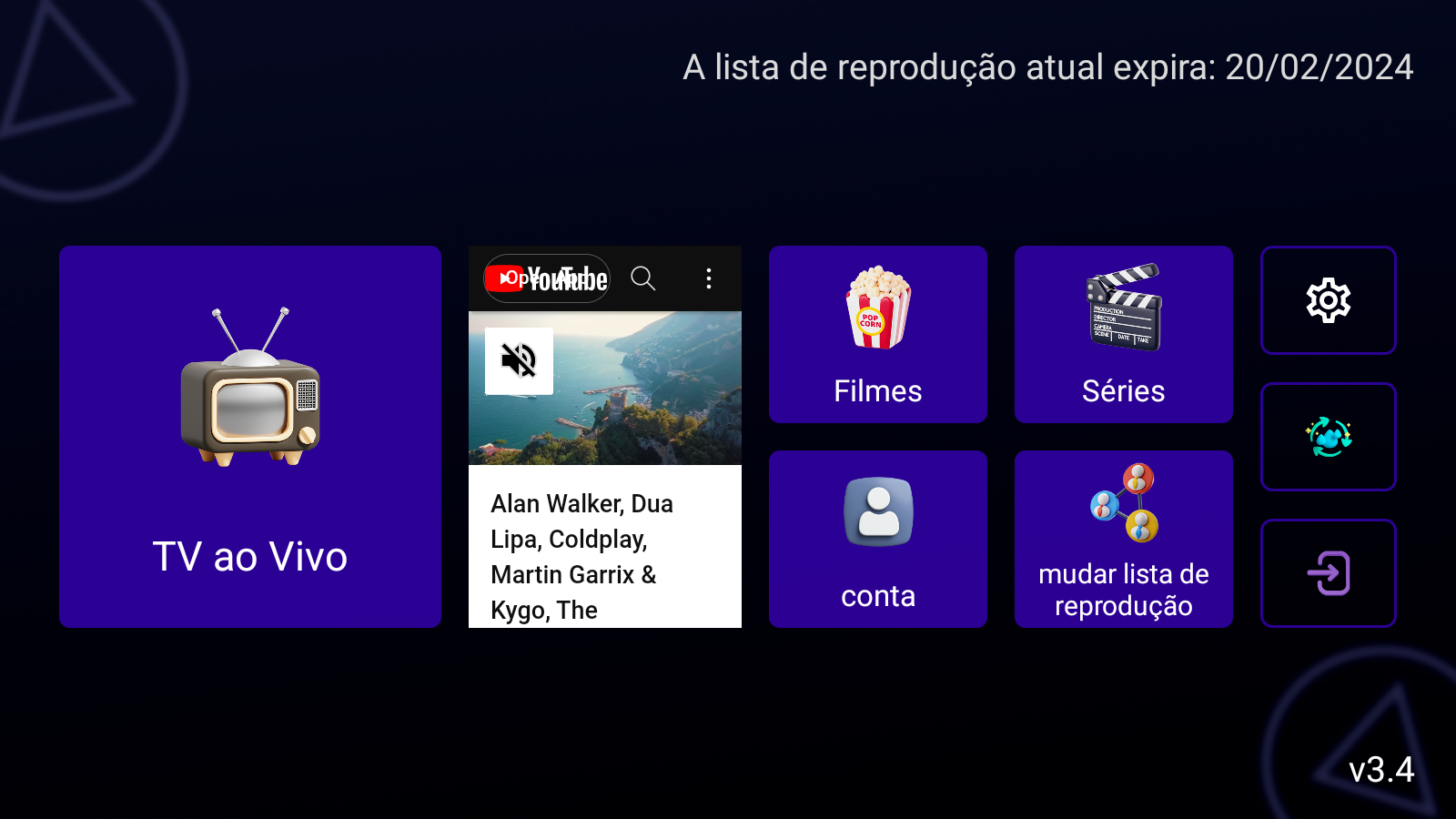Open the conta tile

[878, 539]
